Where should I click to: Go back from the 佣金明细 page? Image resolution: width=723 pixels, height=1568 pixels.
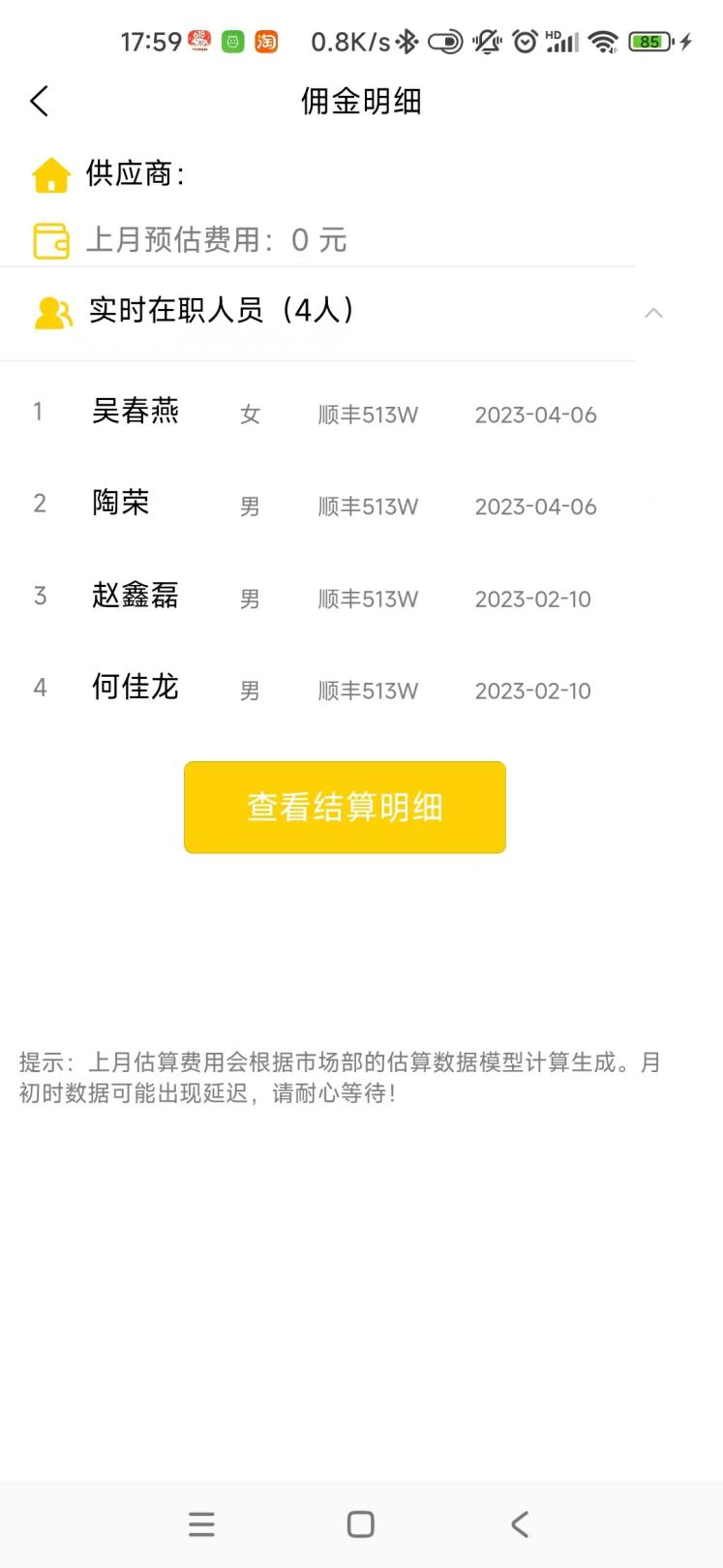pos(39,101)
